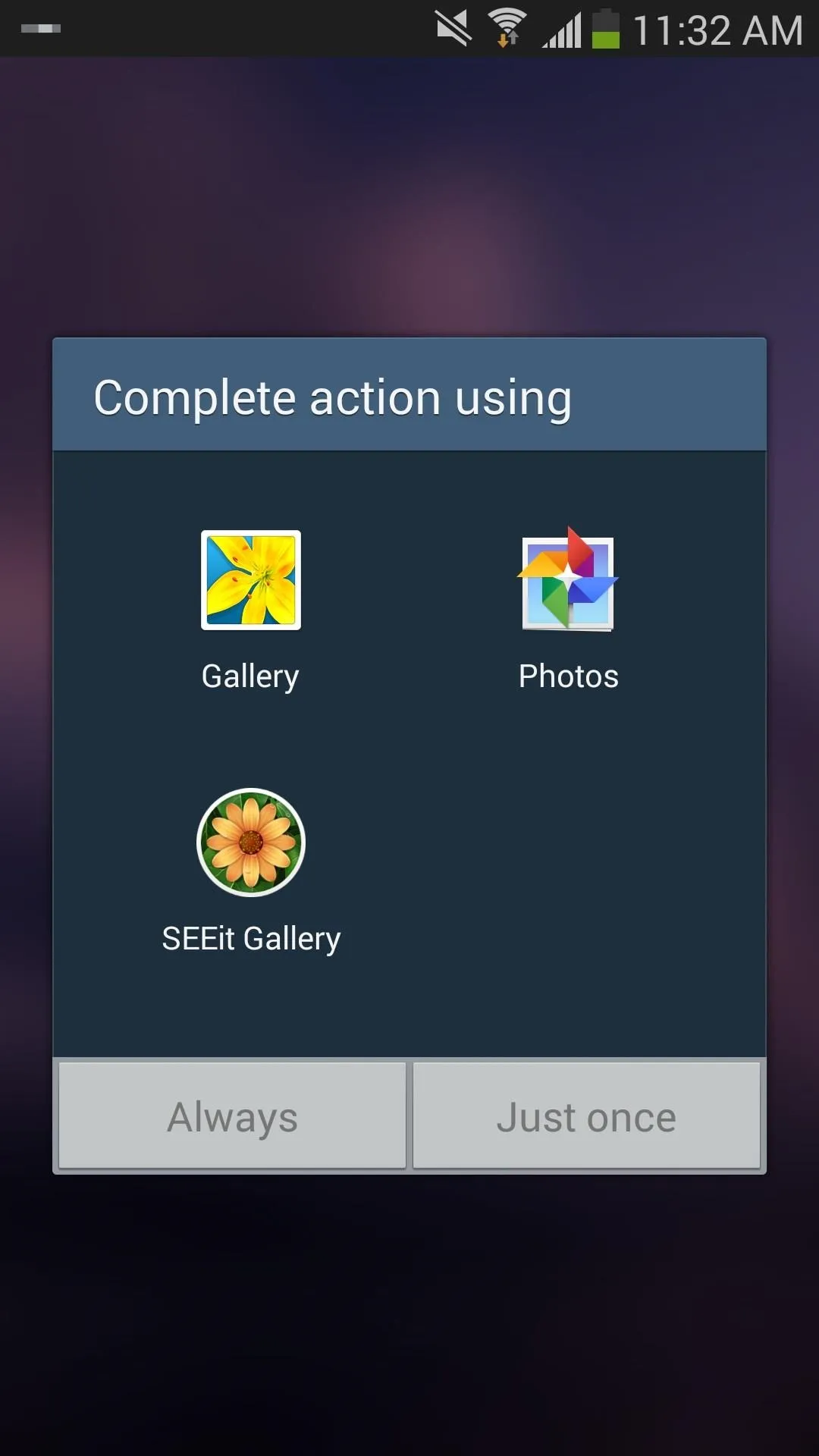Tap the Just once button

[586, 1116]
